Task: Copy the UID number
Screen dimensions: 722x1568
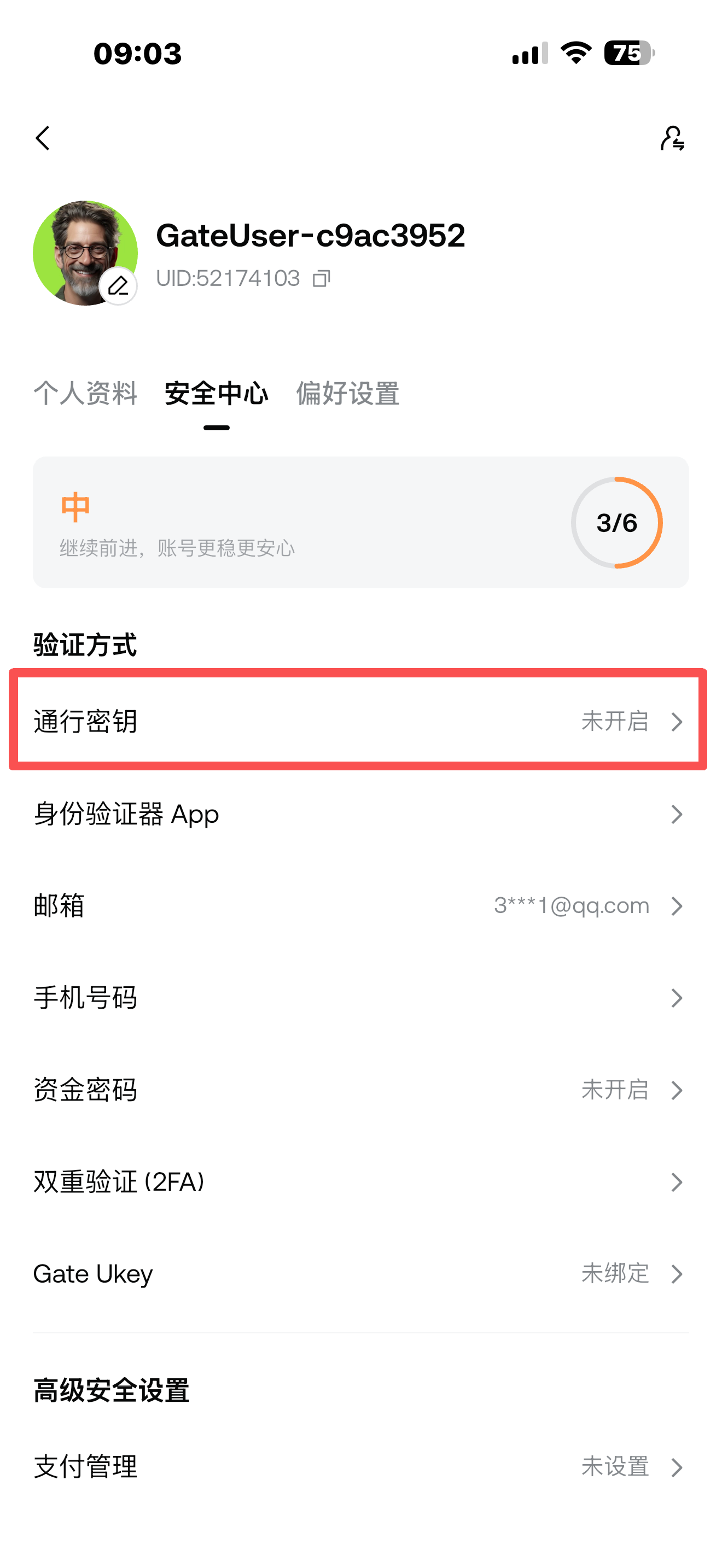Action: click(322, 279)
